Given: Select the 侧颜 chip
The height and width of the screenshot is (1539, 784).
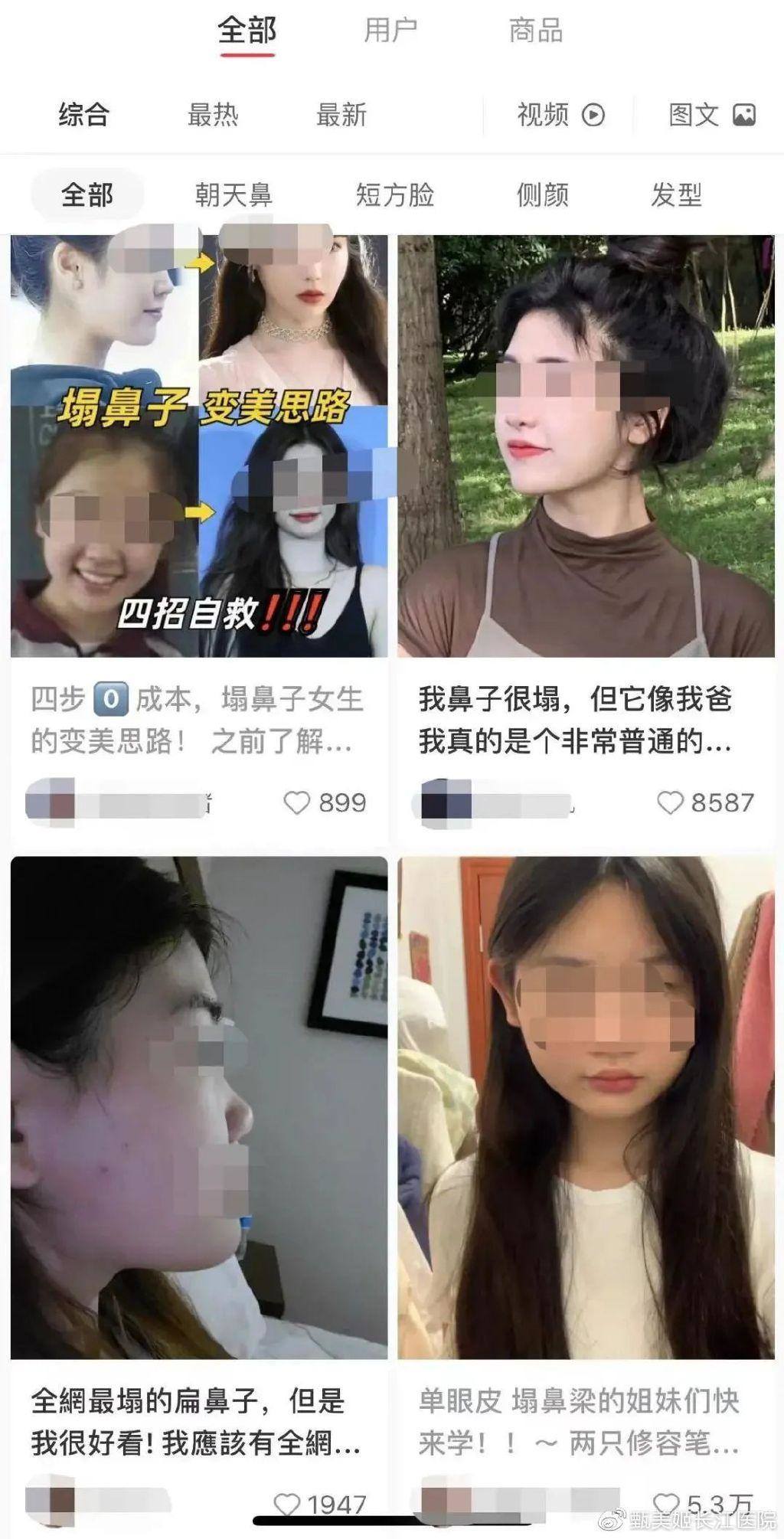Looking at the screenshot, I should coord(542,195).
